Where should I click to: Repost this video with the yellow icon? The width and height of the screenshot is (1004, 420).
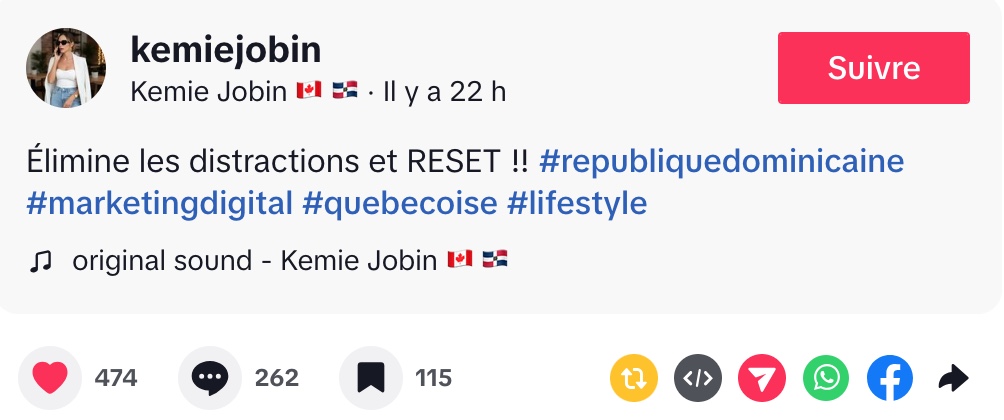635,378
